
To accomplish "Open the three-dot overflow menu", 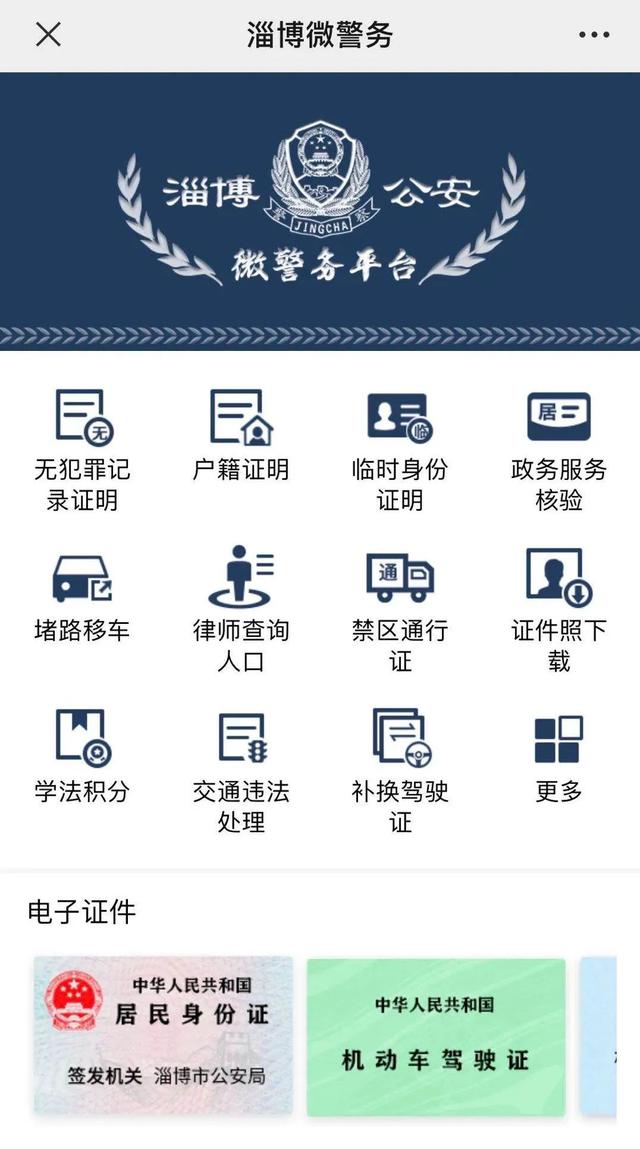I will [x=593, y=34].
